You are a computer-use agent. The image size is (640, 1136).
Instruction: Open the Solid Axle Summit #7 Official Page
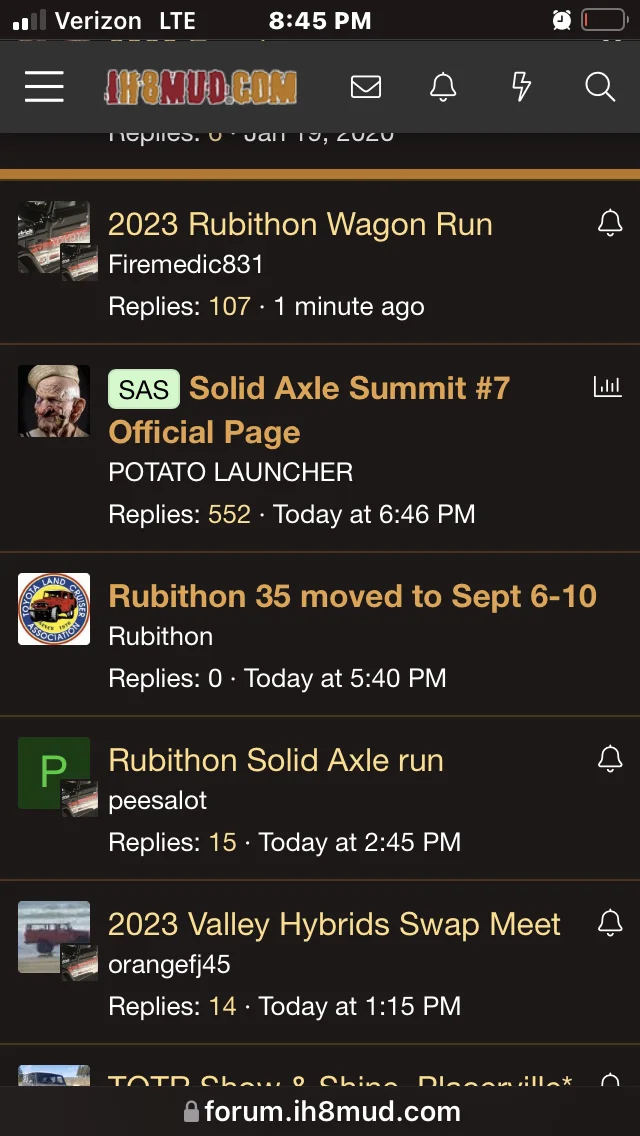pyautogui.click(x=349, y=389)
